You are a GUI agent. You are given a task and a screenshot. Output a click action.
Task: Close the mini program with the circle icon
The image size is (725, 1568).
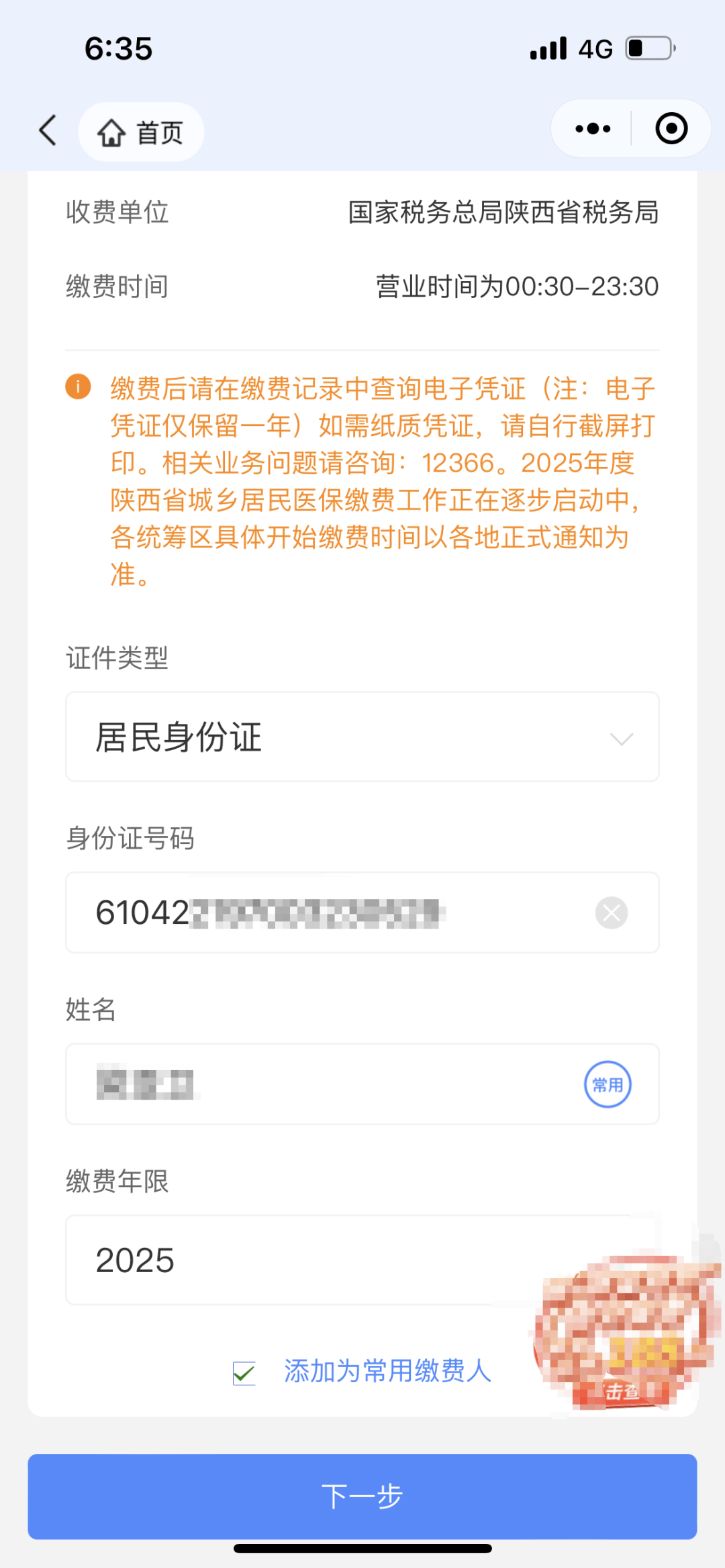[x=671, y=129]
